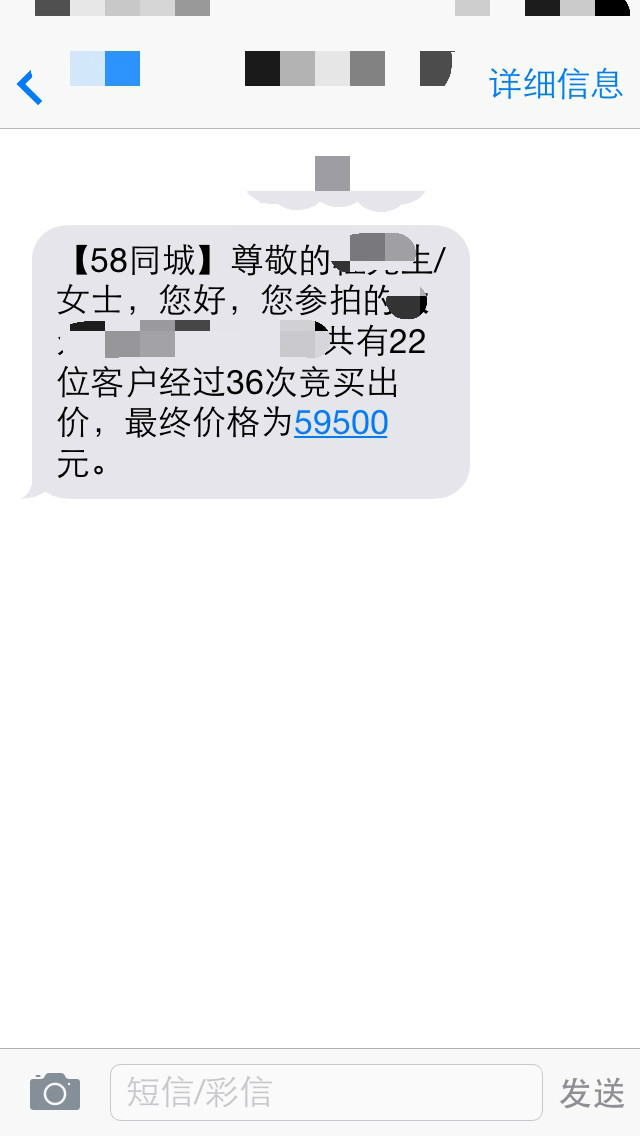
Task: Tap the 发送 send button
Action: pos(592,1093)
